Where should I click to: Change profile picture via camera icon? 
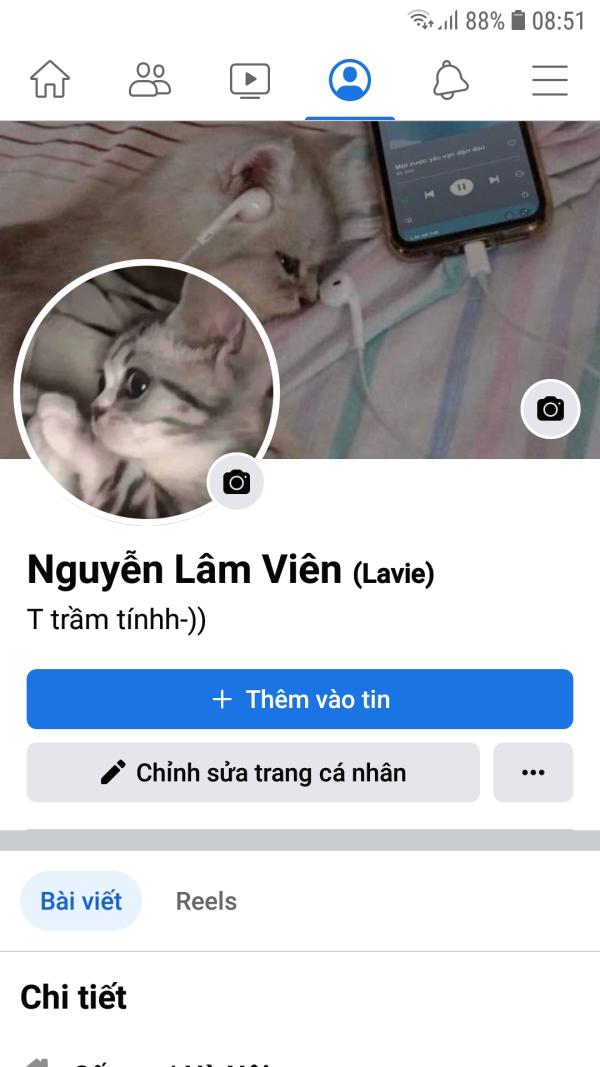point(236,482)
